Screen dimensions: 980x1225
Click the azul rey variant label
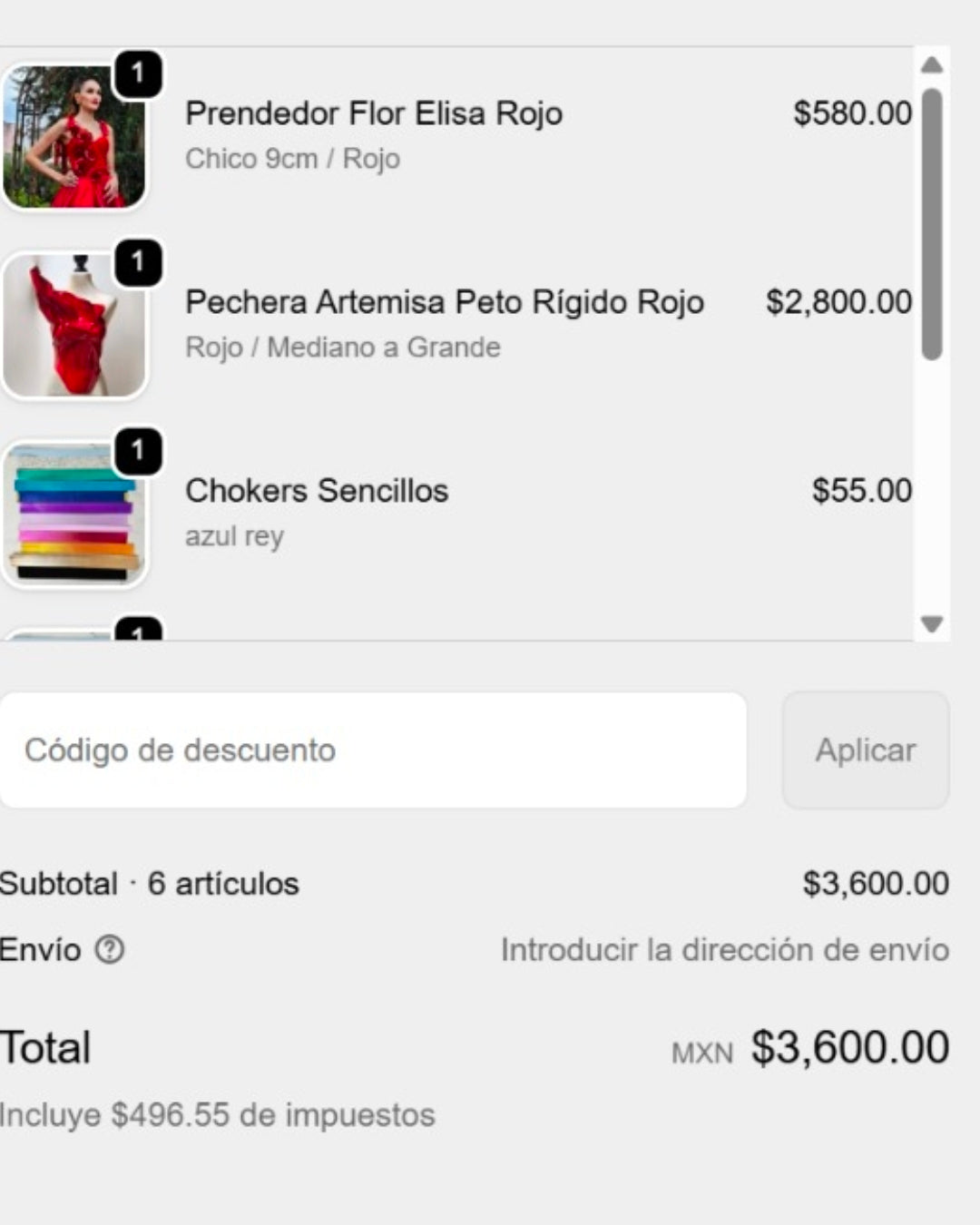point(234,536)
